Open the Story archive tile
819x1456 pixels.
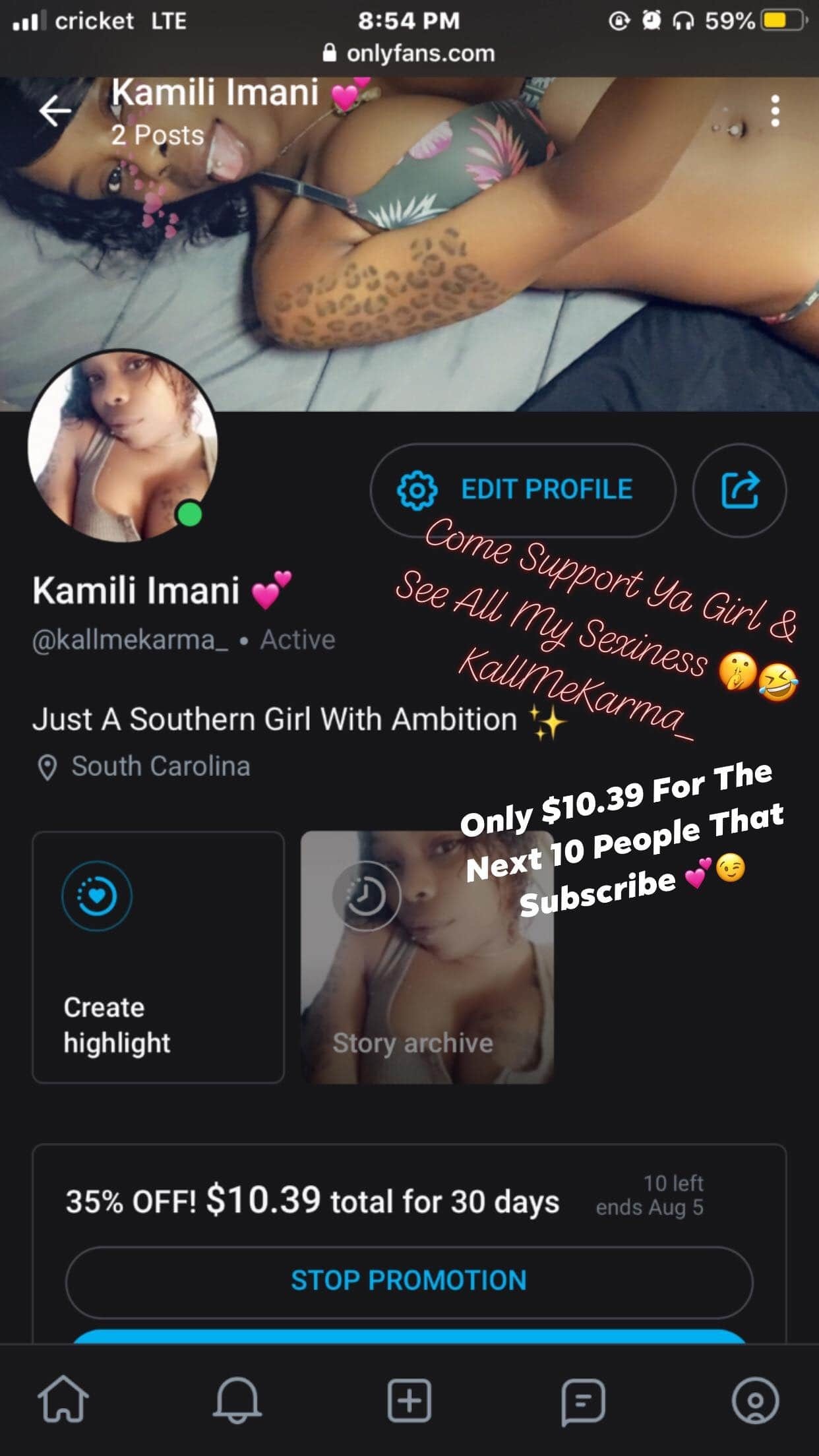point(427,957)
